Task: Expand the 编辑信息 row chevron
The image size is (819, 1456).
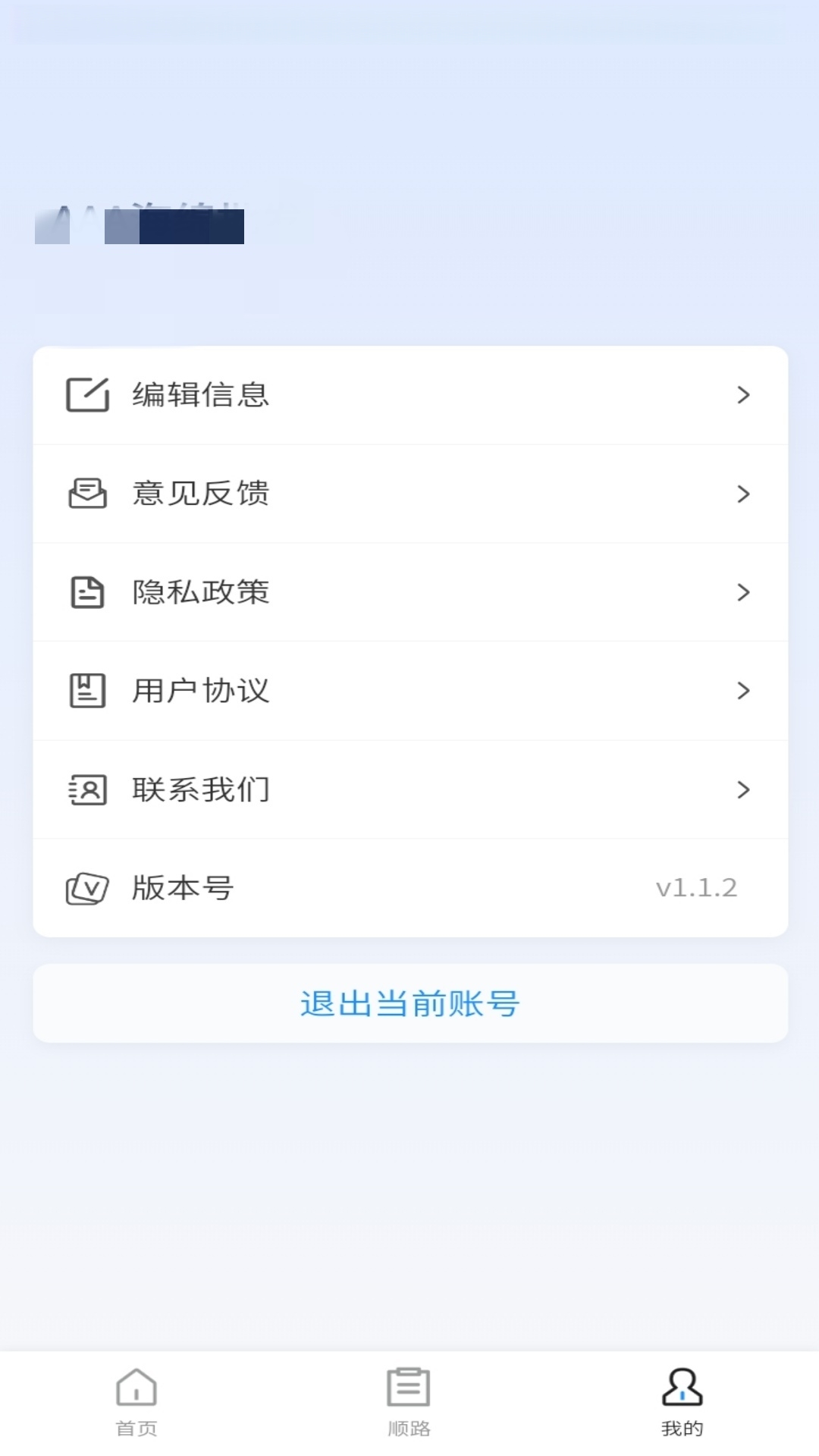Action: [x=745, y=394]
